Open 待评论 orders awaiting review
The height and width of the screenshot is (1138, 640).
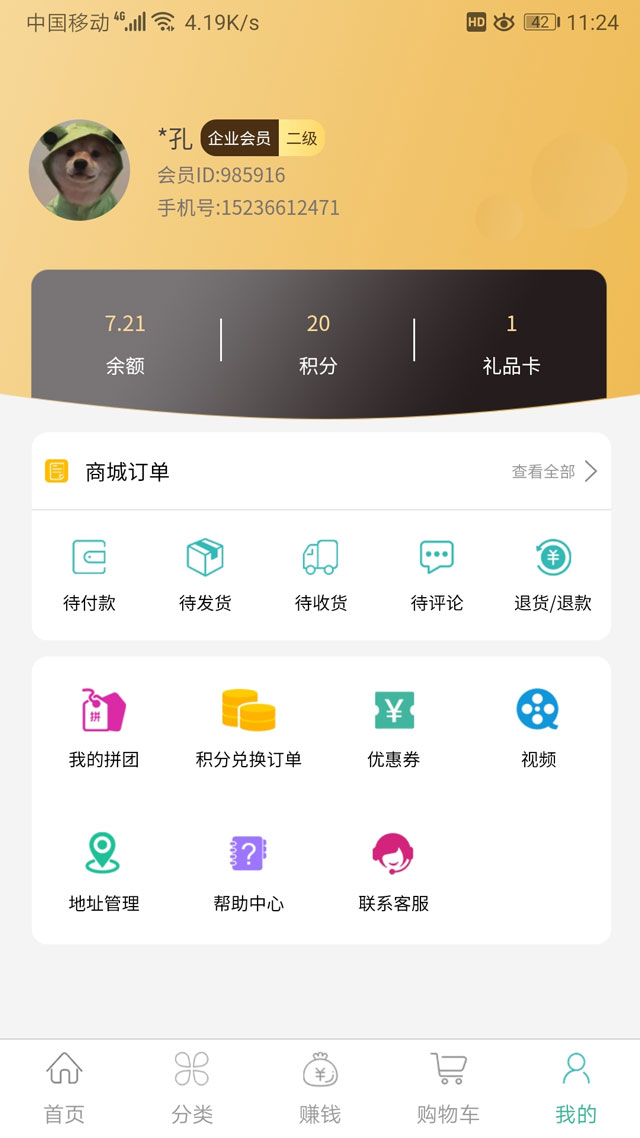436,574
